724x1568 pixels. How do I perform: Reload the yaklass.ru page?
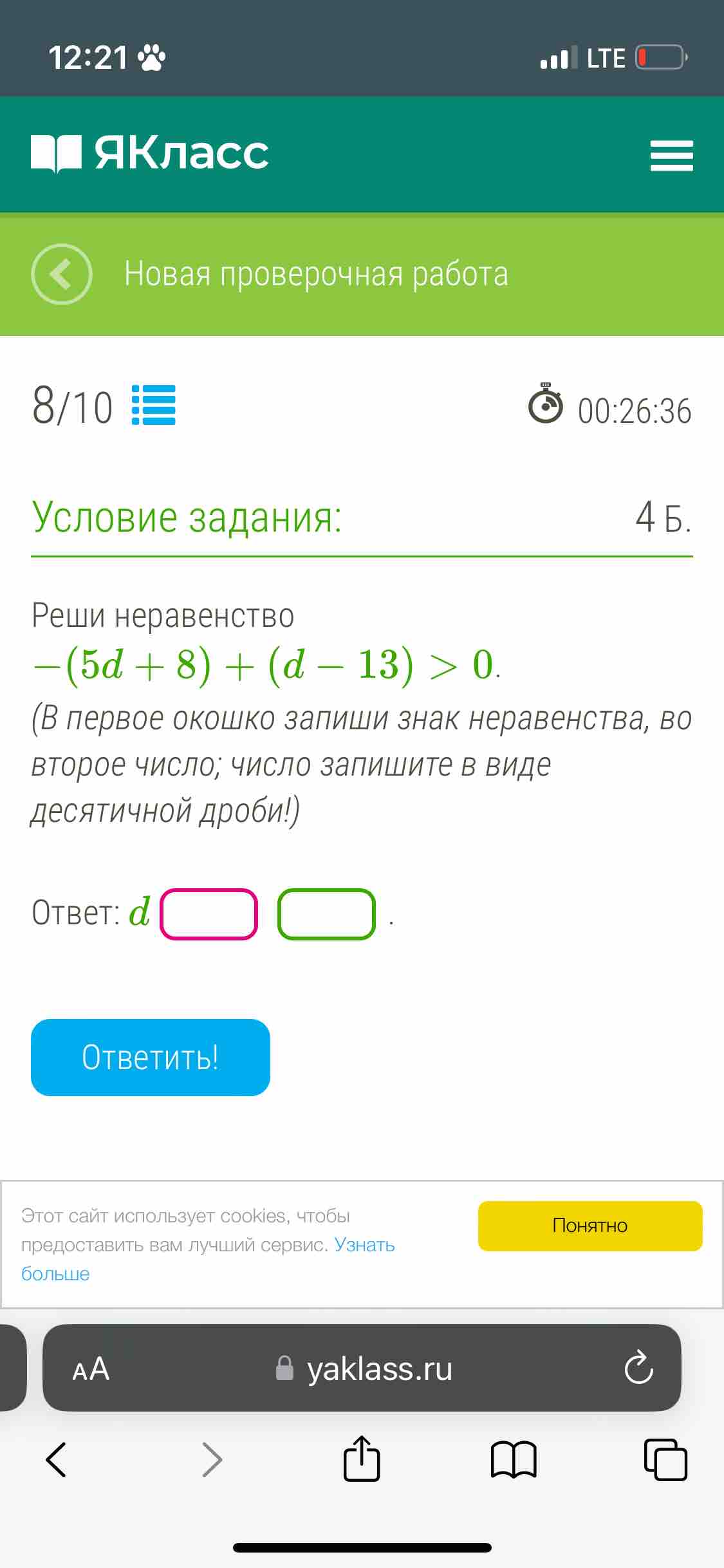(x=638, y=1368)
